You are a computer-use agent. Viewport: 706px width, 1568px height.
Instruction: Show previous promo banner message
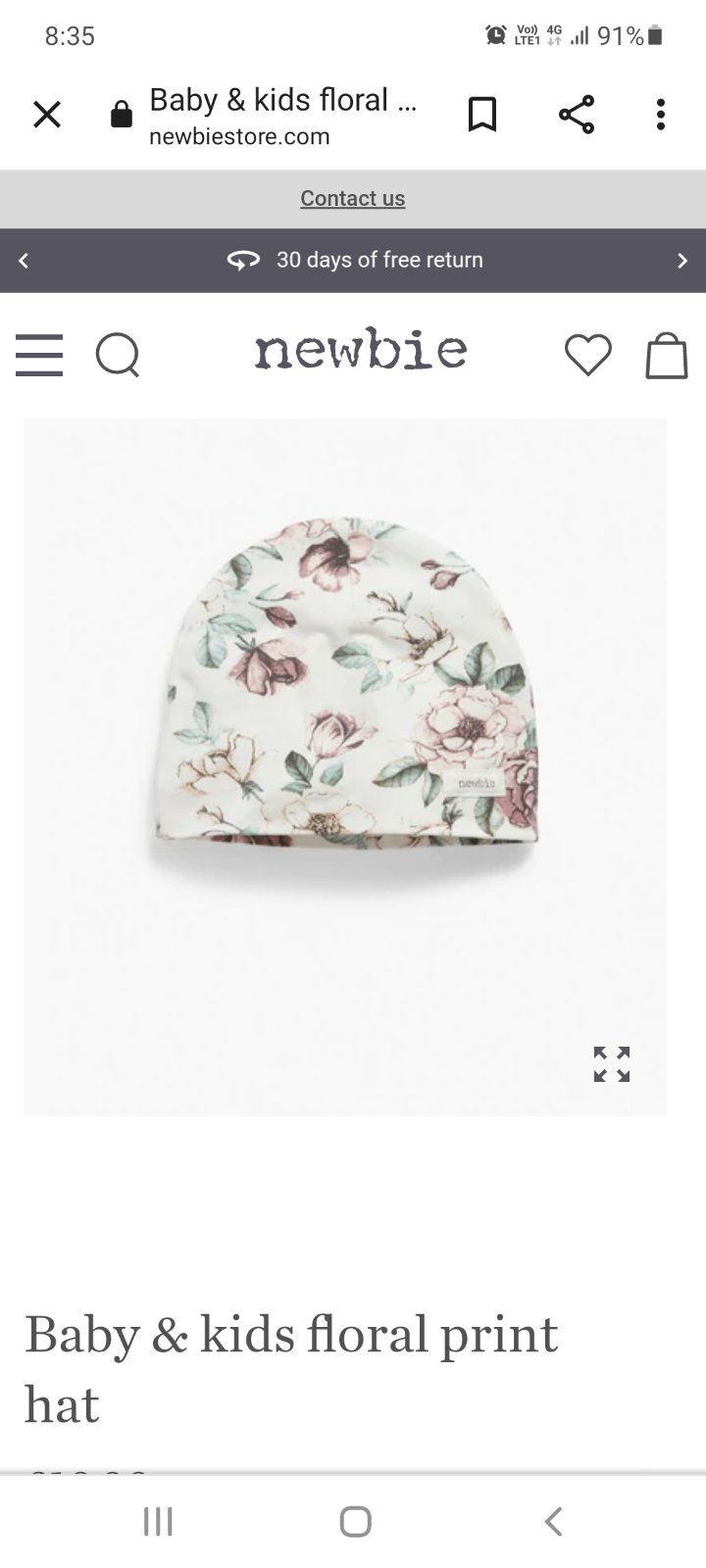[x=24, y=261]
